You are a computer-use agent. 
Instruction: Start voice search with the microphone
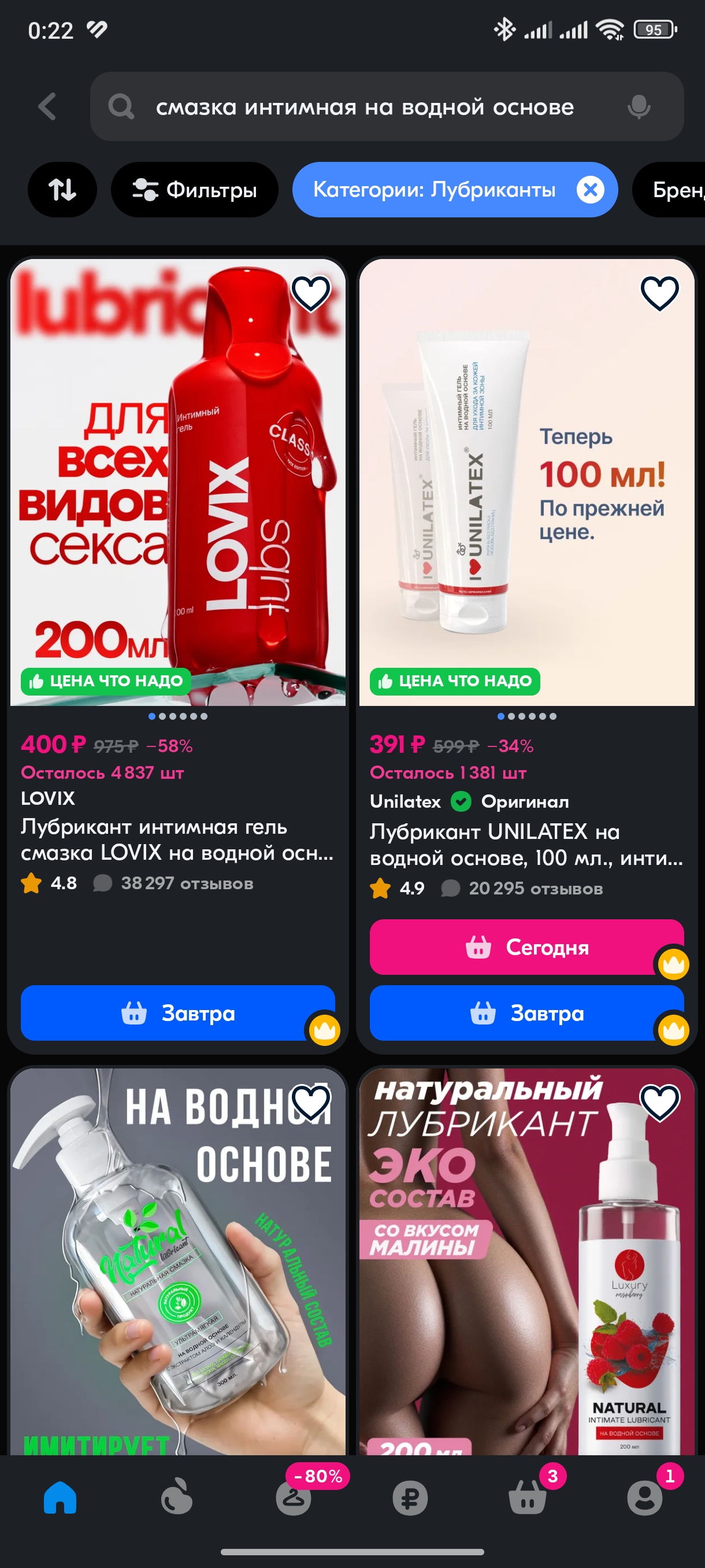pyautogui.click(x=639, y=107)
